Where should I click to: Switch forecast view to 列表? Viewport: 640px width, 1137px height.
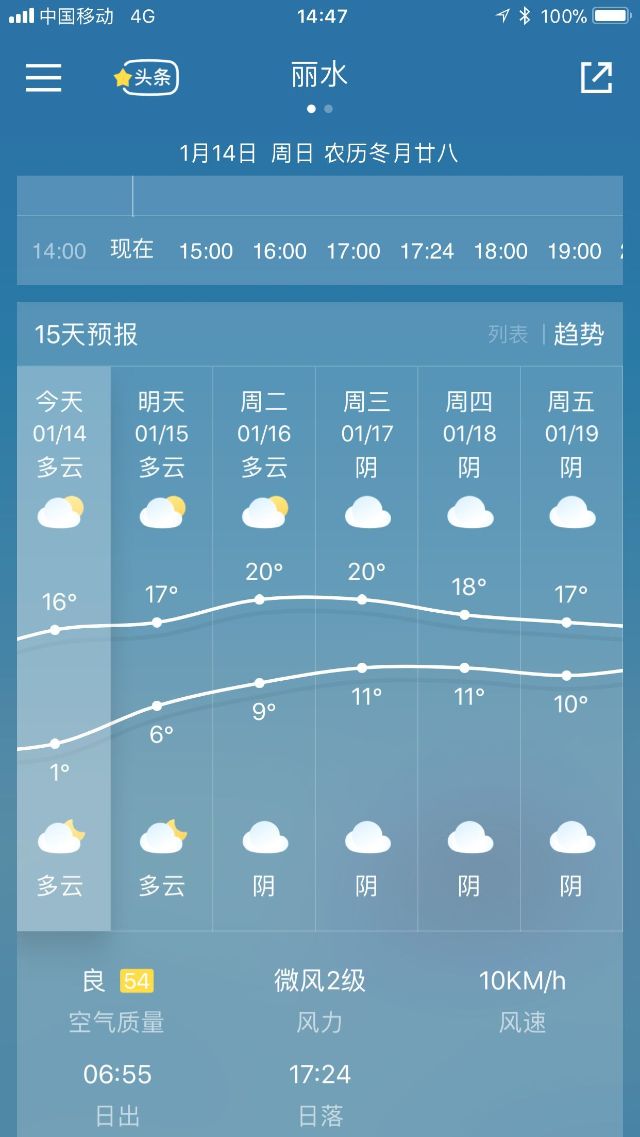click(x=507, y=334)
